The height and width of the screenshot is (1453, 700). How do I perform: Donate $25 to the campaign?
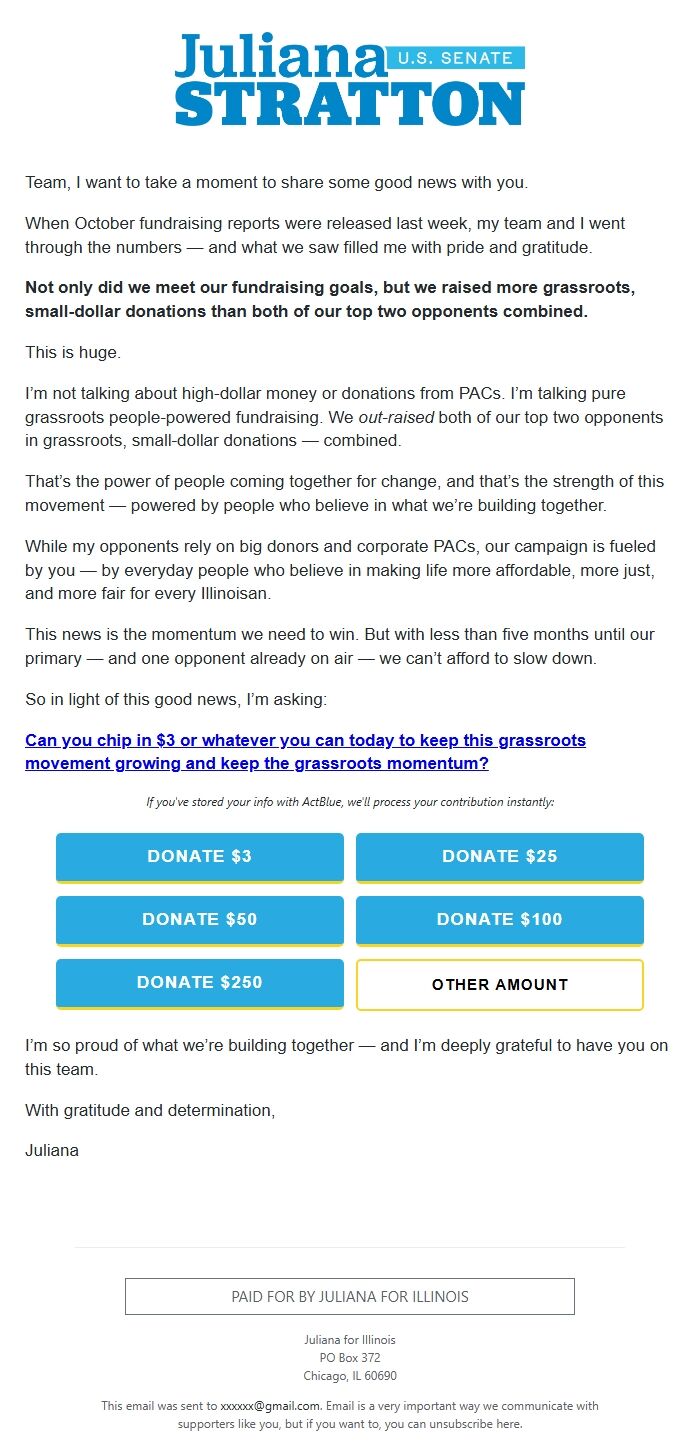coord(499,857)
